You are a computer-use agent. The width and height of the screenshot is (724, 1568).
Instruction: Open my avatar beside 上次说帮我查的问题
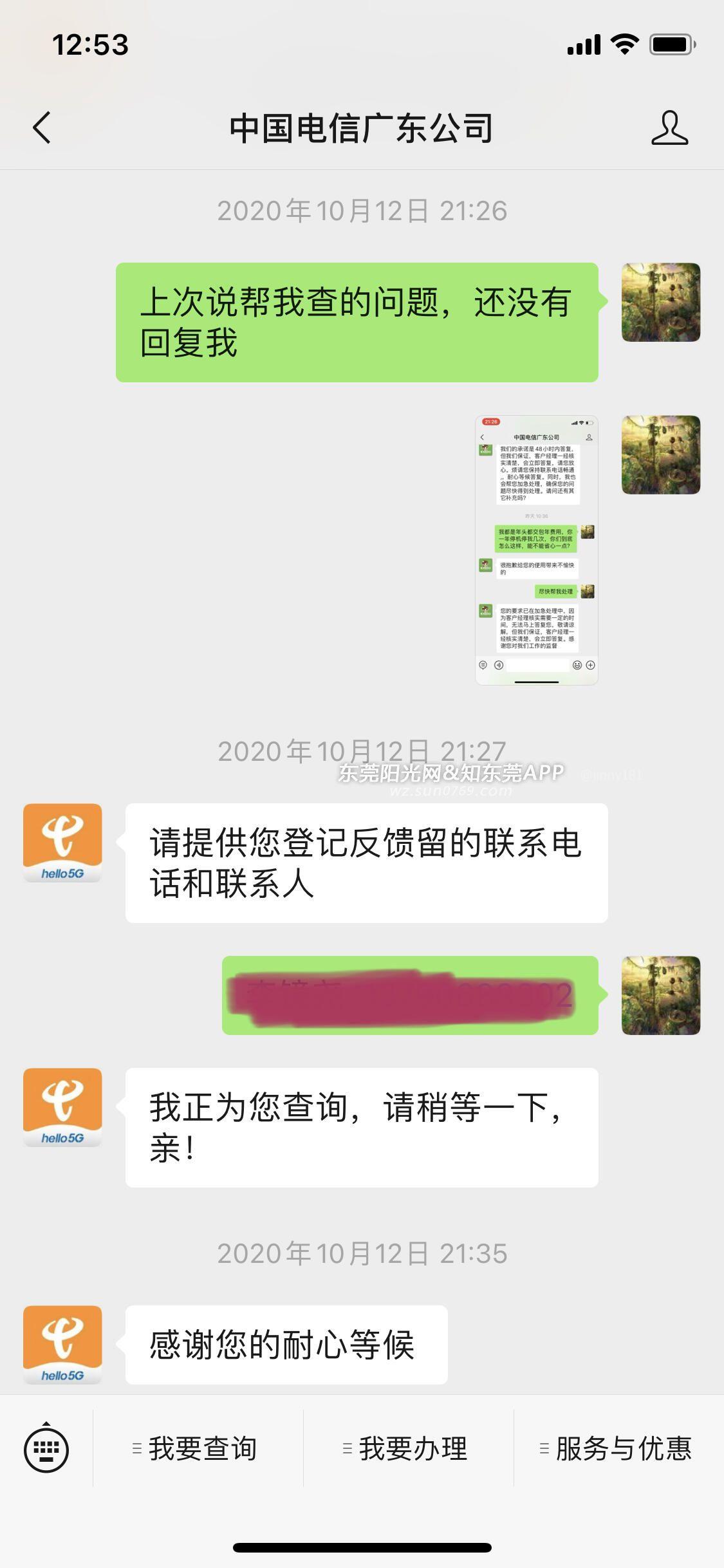click(x=660, y=302)
